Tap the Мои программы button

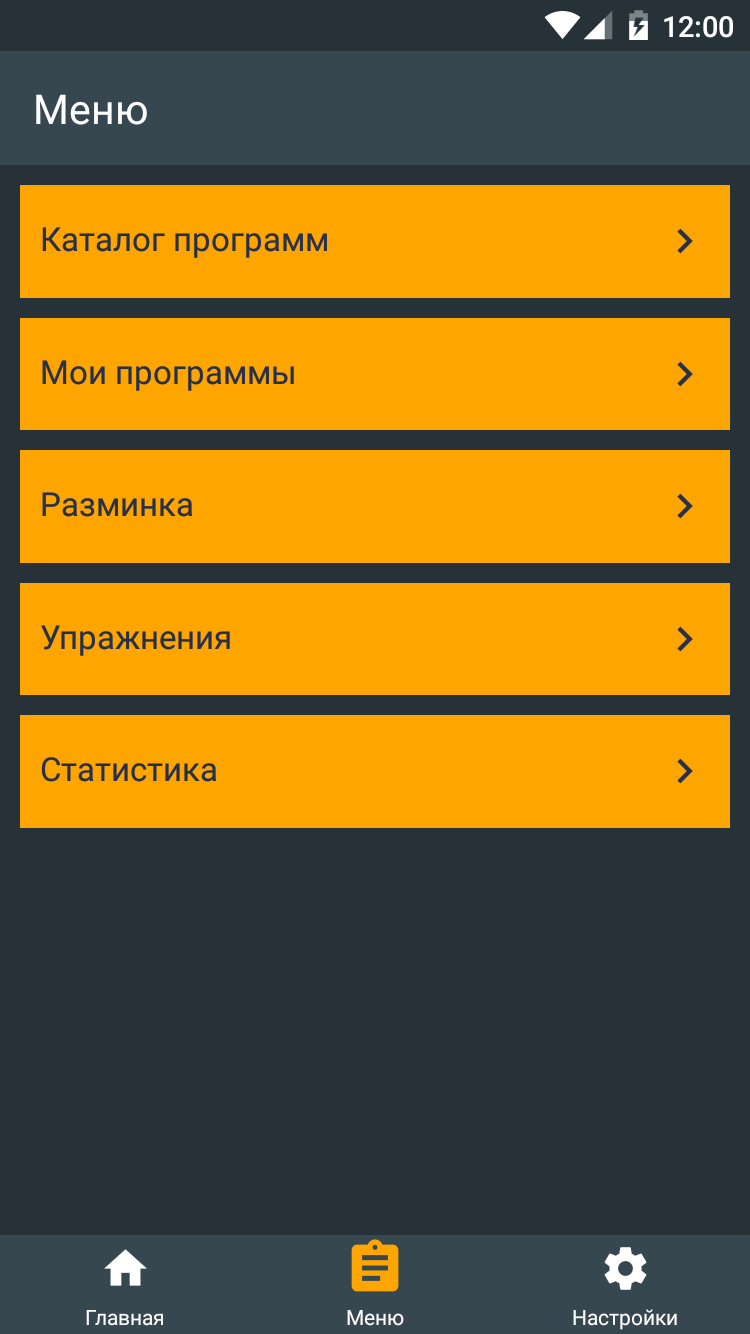point(374,373)
